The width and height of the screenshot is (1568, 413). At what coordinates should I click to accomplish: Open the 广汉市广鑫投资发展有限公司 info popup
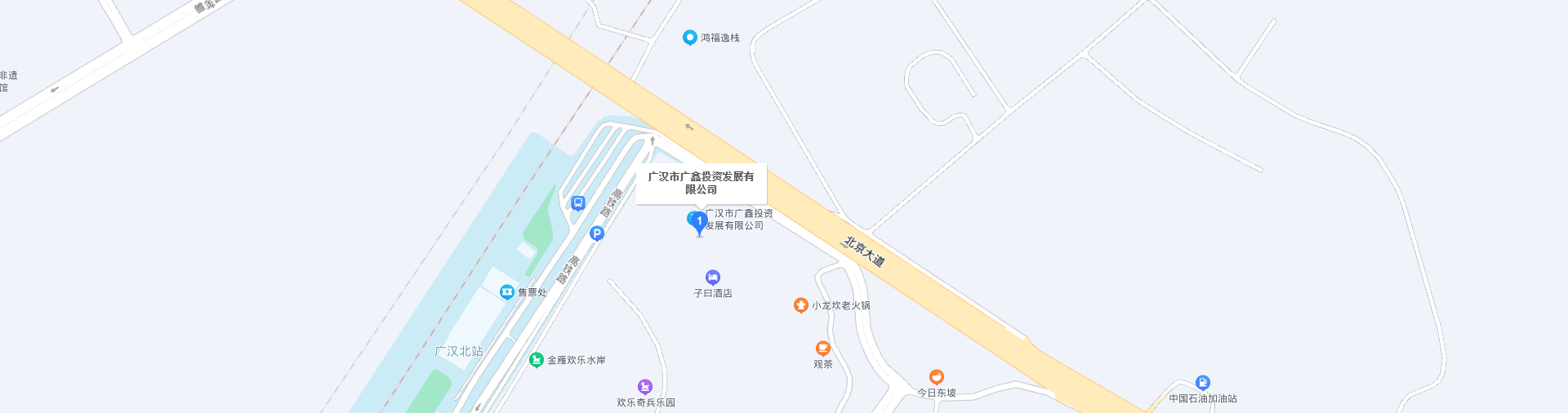701,183
